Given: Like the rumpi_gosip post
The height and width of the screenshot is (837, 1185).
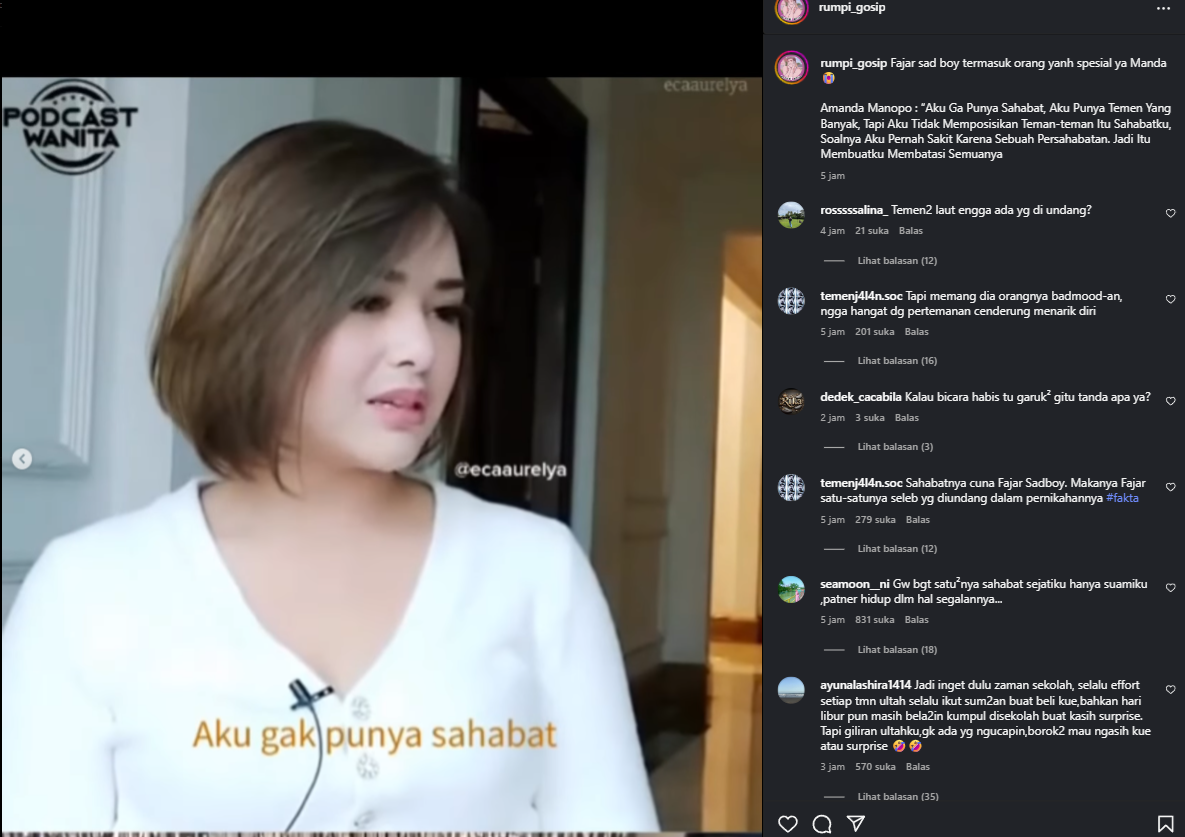Looking at the screenshot, I should 788,824.
